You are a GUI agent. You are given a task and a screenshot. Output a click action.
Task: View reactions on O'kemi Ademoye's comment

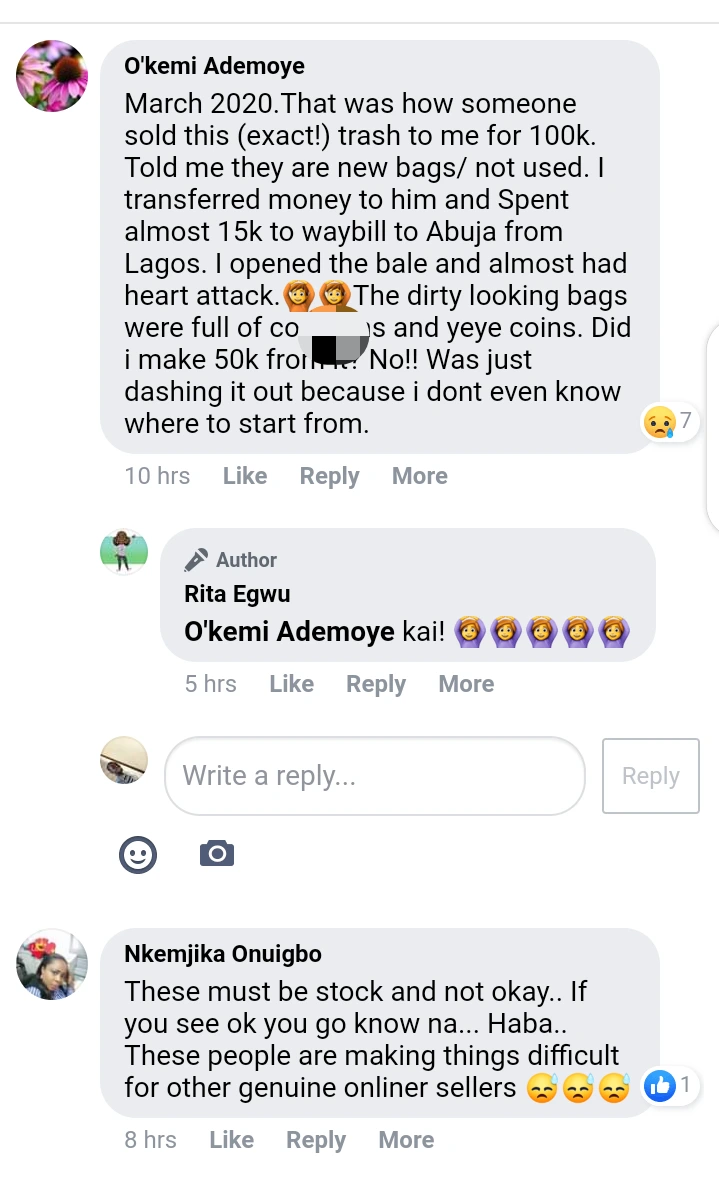[669, 422]
